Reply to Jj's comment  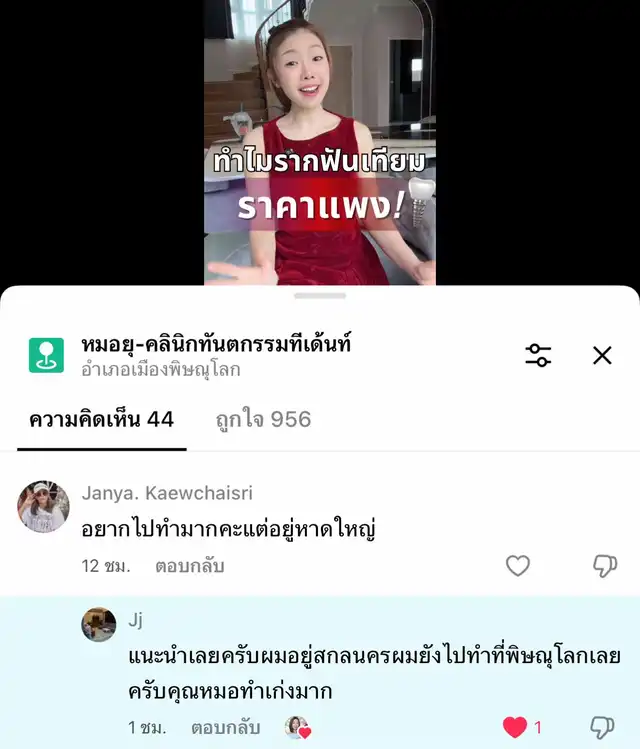click(x=225, y=728)
